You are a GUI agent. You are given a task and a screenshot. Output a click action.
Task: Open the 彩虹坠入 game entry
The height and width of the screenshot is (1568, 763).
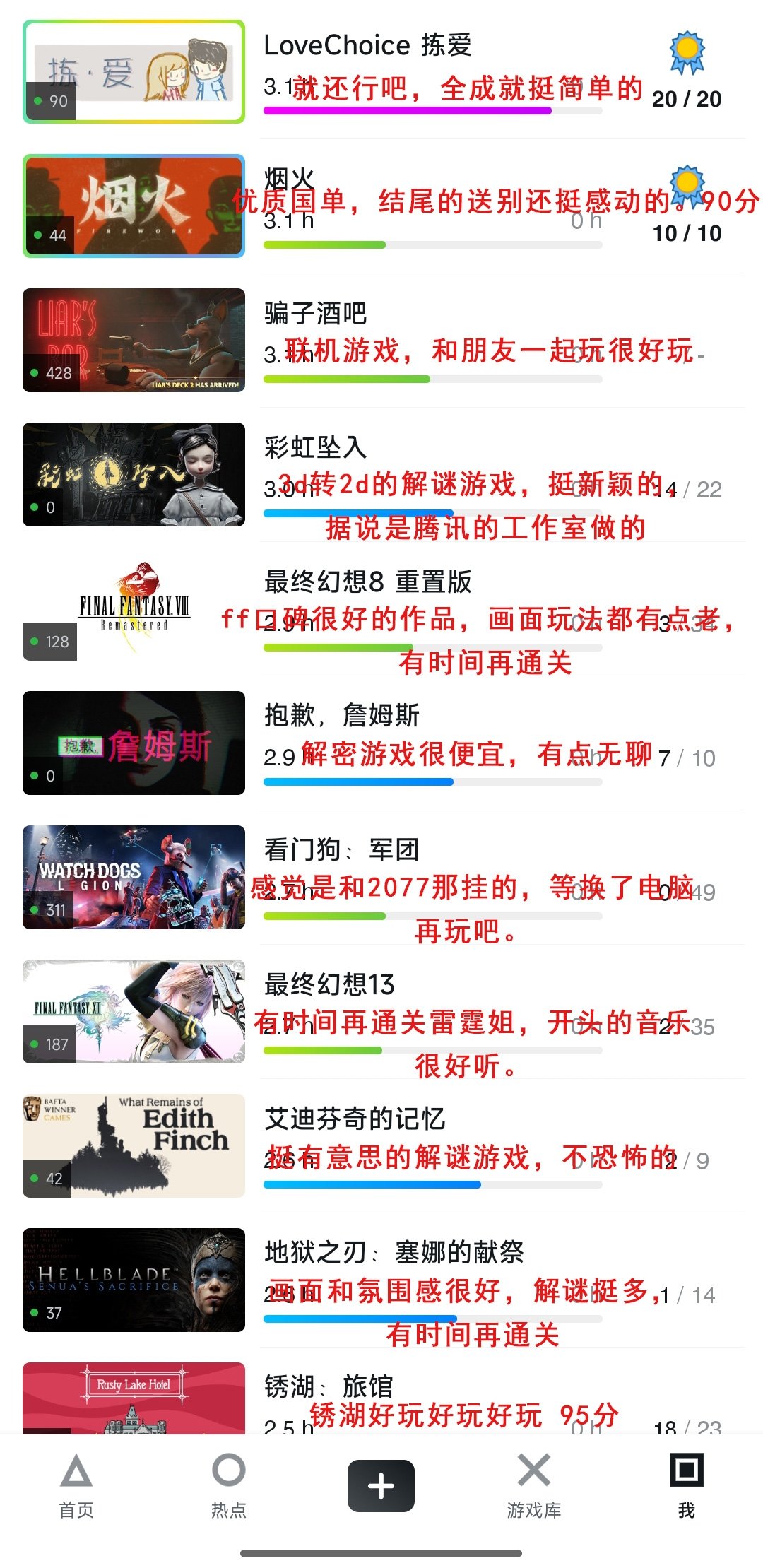point(315,447)
